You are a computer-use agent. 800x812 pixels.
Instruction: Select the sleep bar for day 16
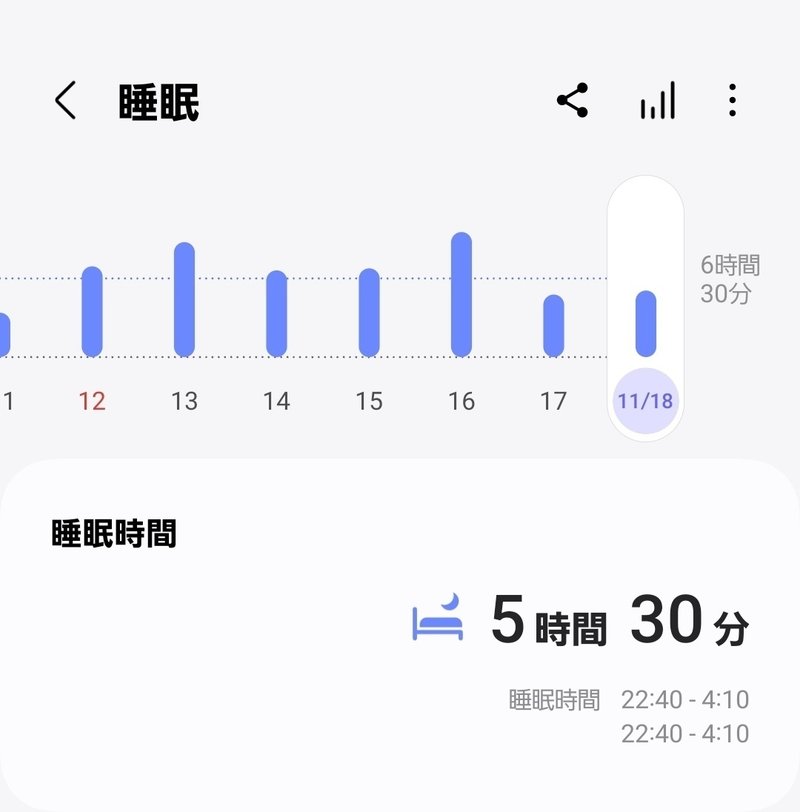tap(461, 295)
